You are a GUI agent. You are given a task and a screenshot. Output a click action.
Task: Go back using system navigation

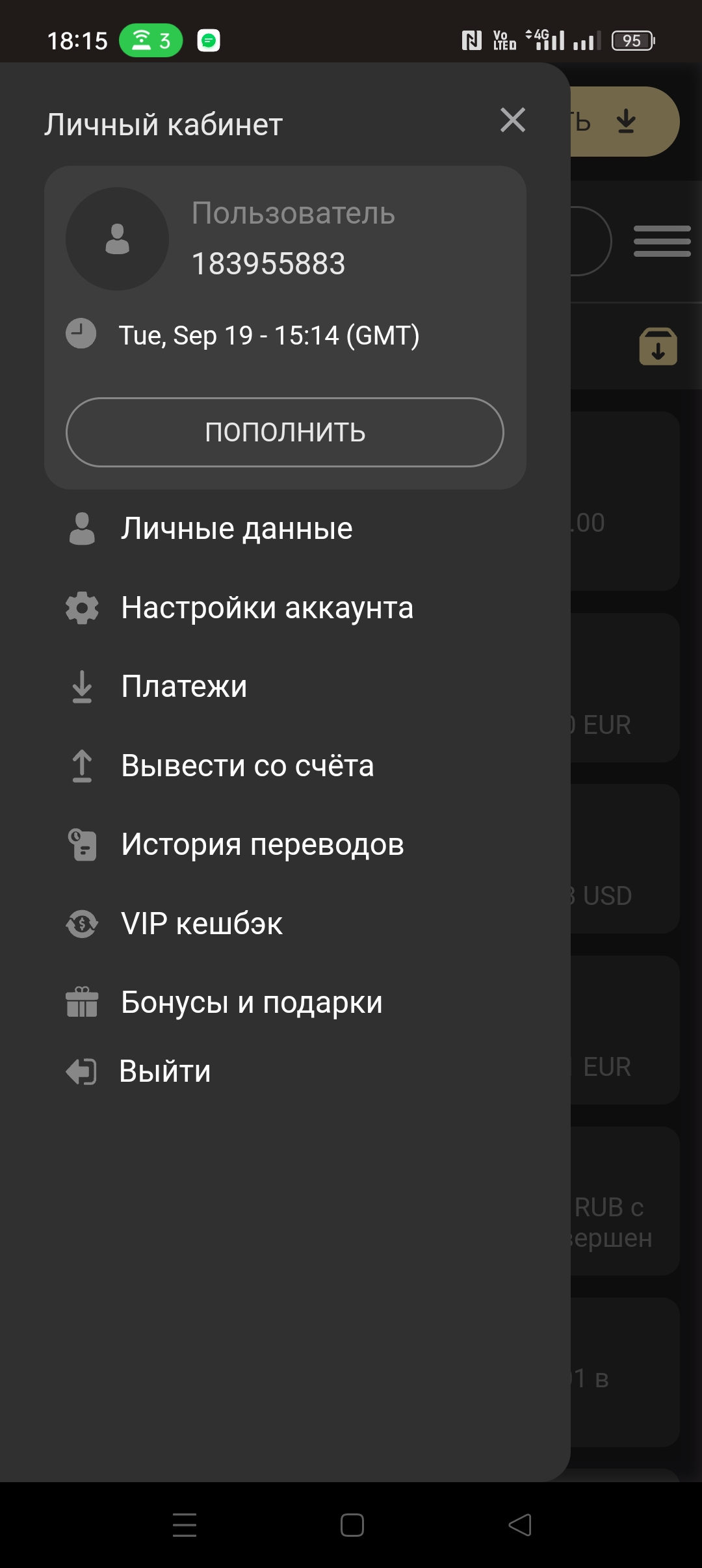[519, 1525]
